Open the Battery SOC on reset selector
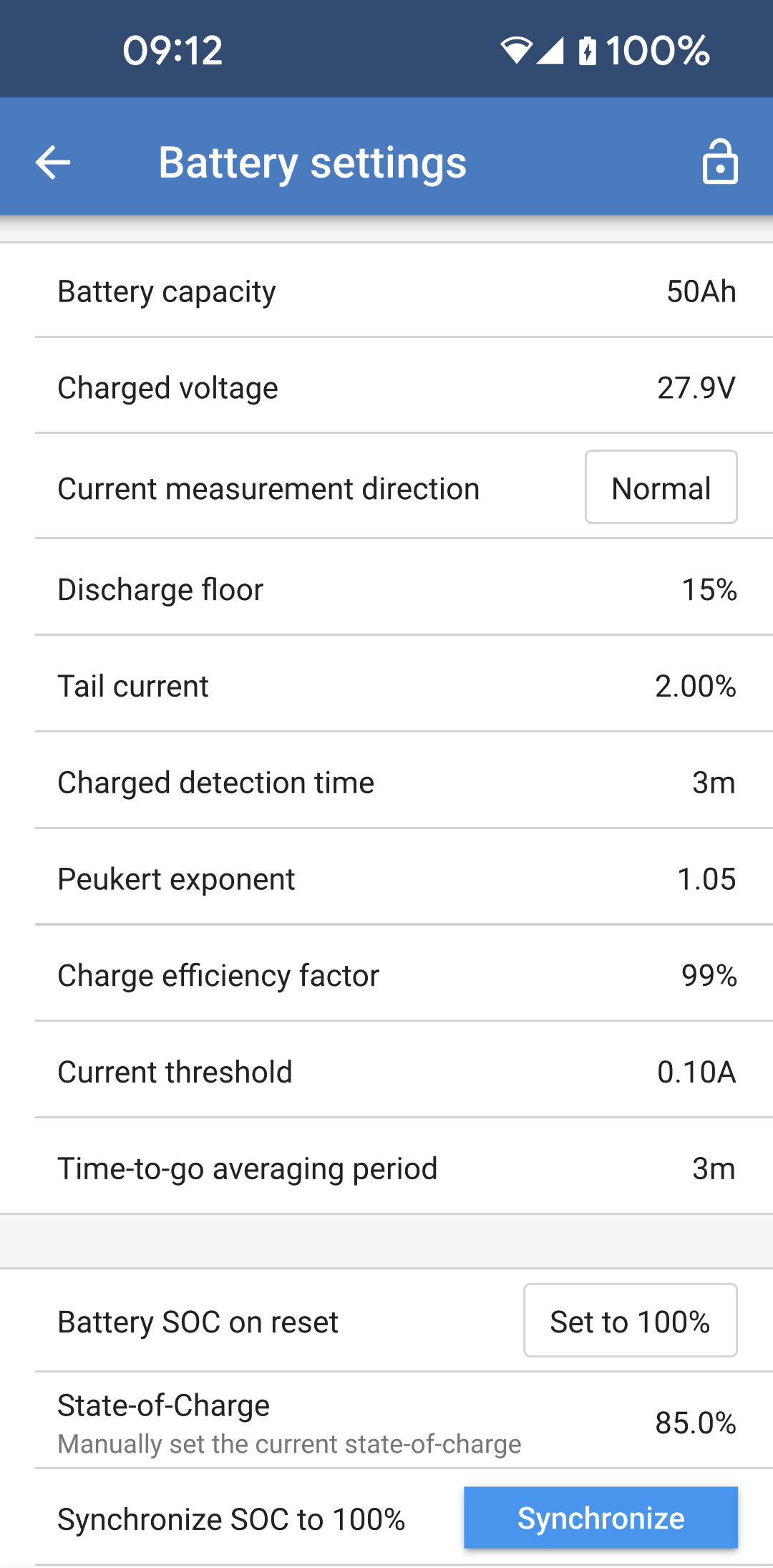Image resolution: width=773 pixels, height=1568 pixels. point(630,1321)
